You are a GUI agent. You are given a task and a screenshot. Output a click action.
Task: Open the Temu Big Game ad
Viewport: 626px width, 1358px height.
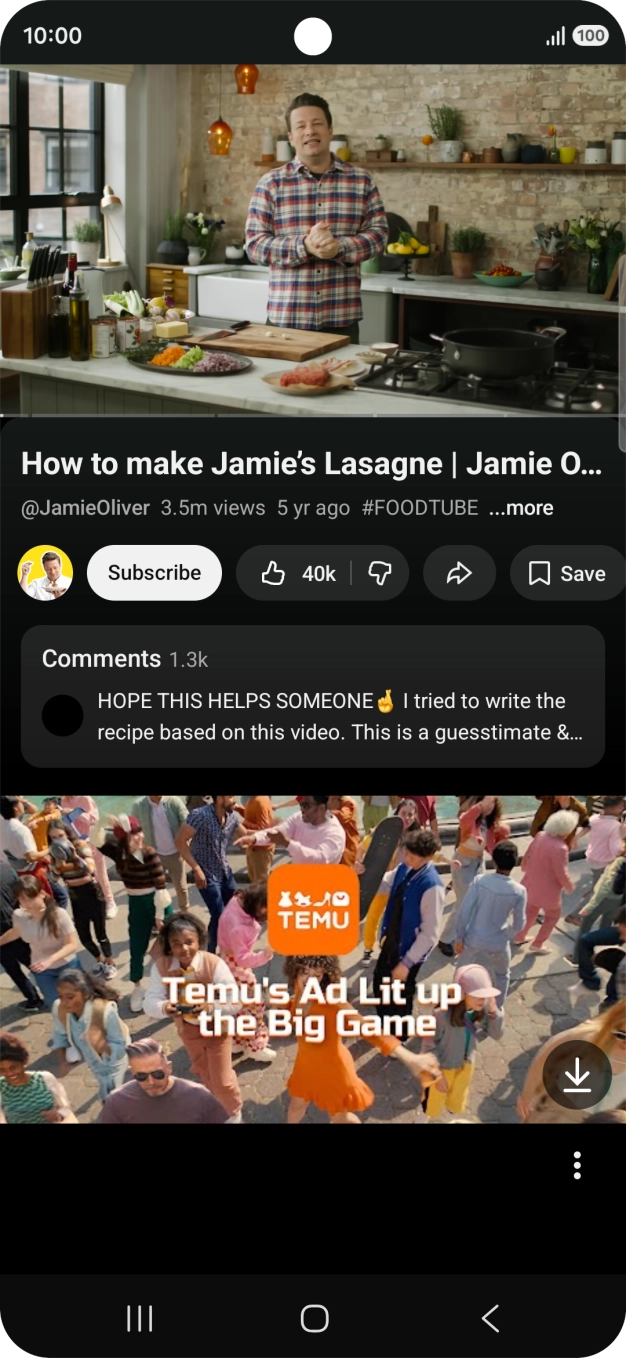click(313, 958)
